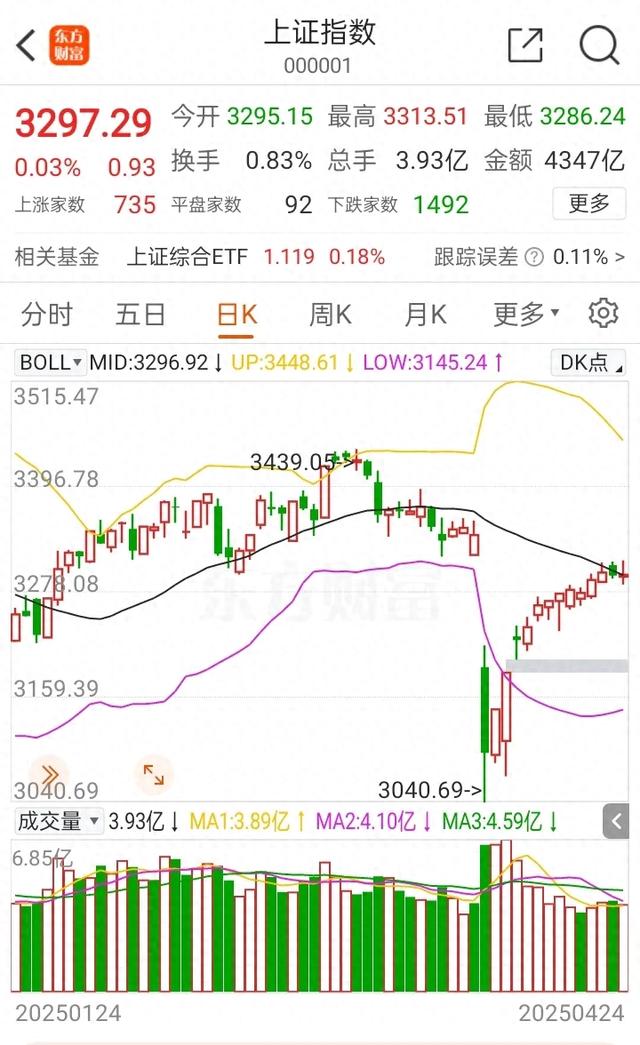This screenshot has height=1045, width=640.
Task: Switch to the 分时 chart tab
Action: click(47, 314)
